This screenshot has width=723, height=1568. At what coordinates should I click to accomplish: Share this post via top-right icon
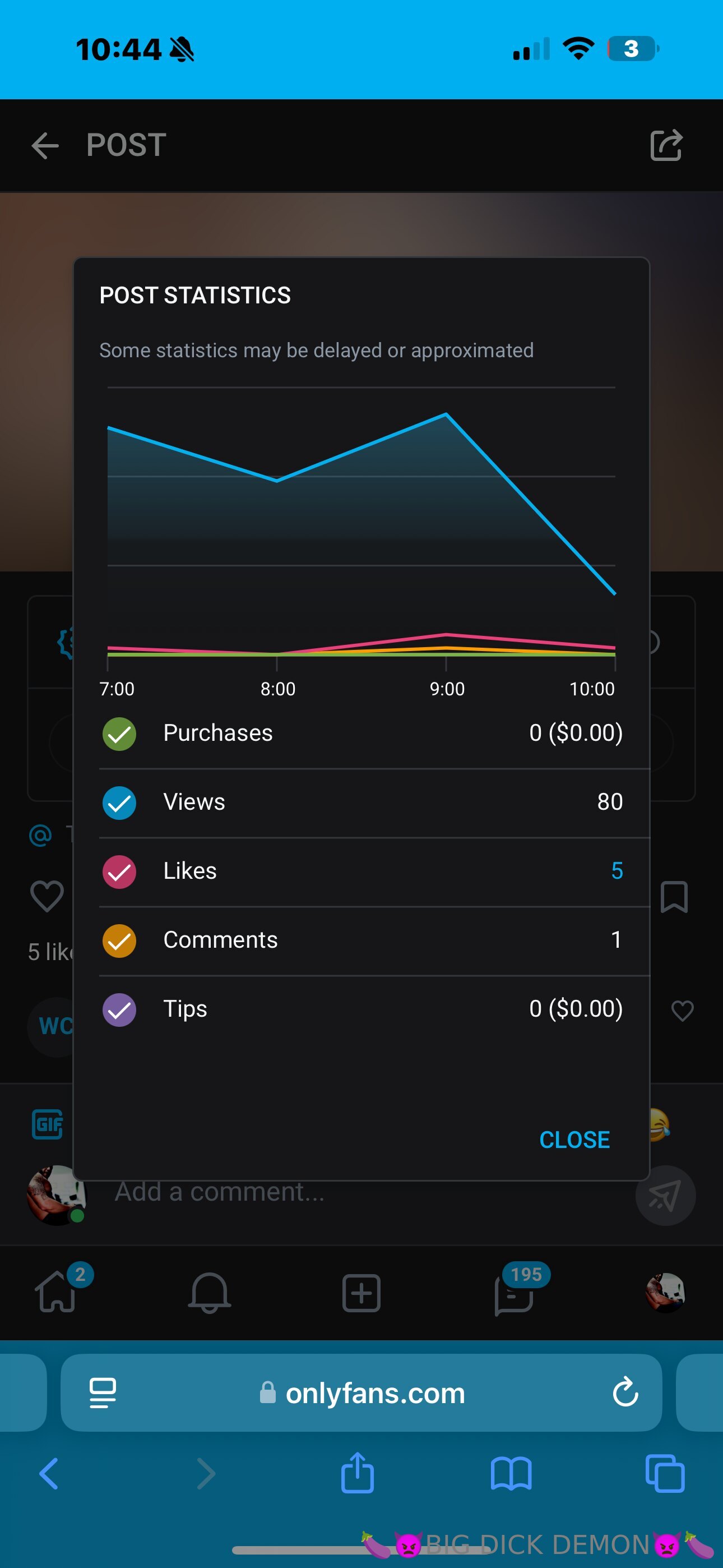[x=666, y=145]
